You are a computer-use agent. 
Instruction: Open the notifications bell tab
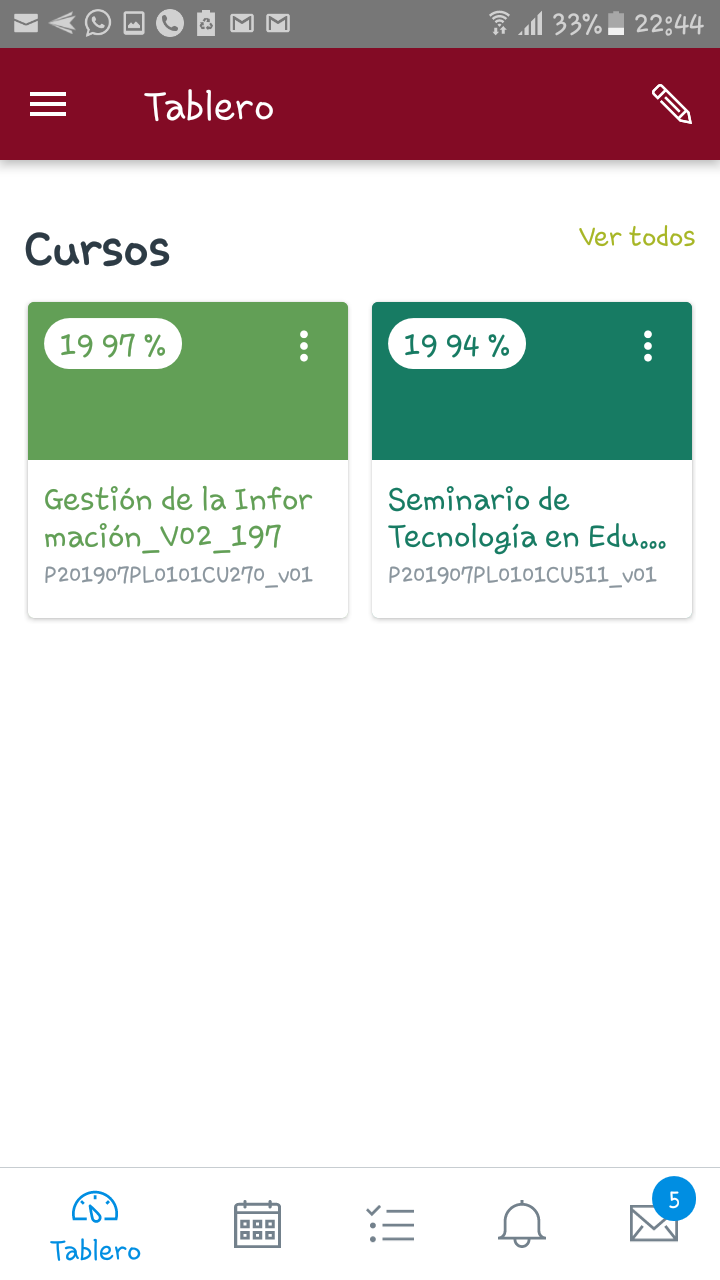point(522,1224)
